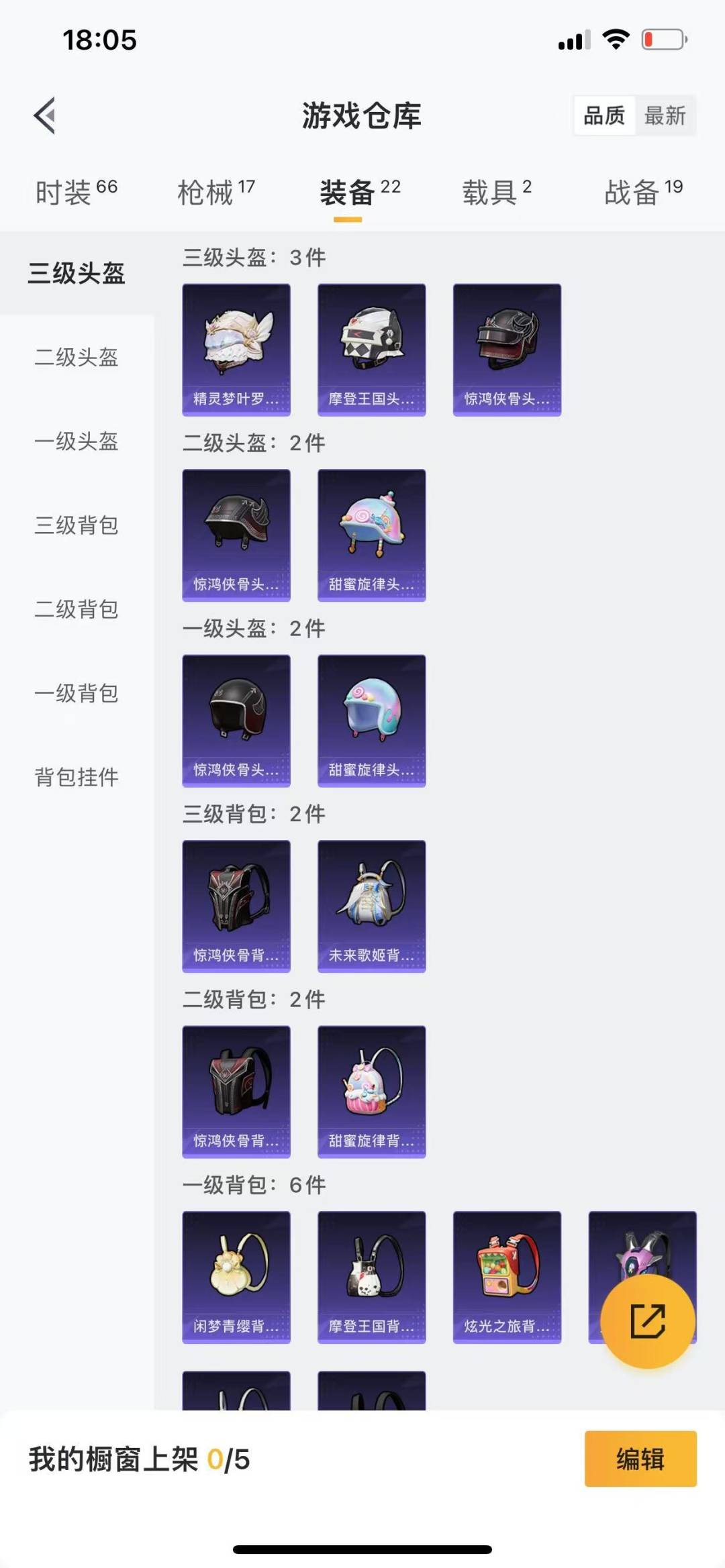This screenshot has height=1568, width=725.
Task: Go back from the 游戏仓库 page
Action: coord(45,116)
